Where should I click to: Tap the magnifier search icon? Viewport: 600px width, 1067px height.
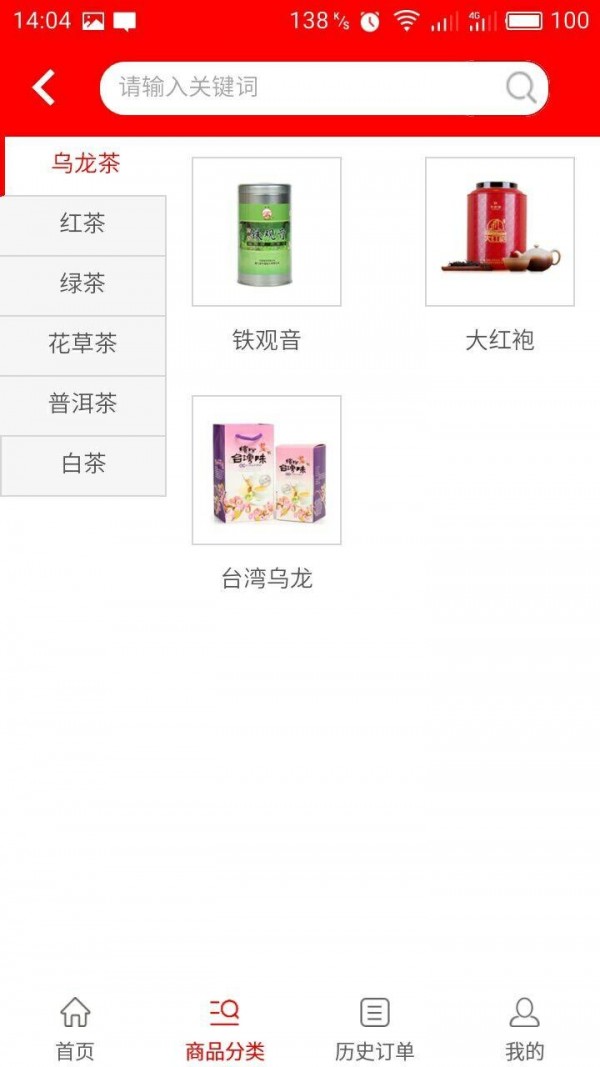point(521,88)
